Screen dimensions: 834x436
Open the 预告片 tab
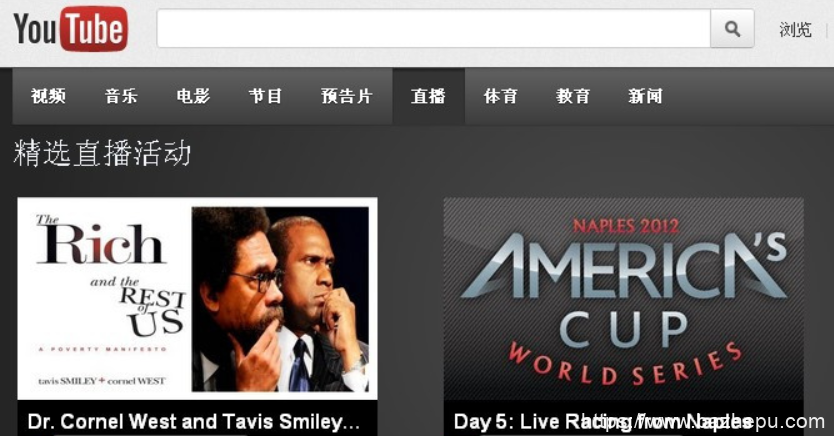pos(346,97)
